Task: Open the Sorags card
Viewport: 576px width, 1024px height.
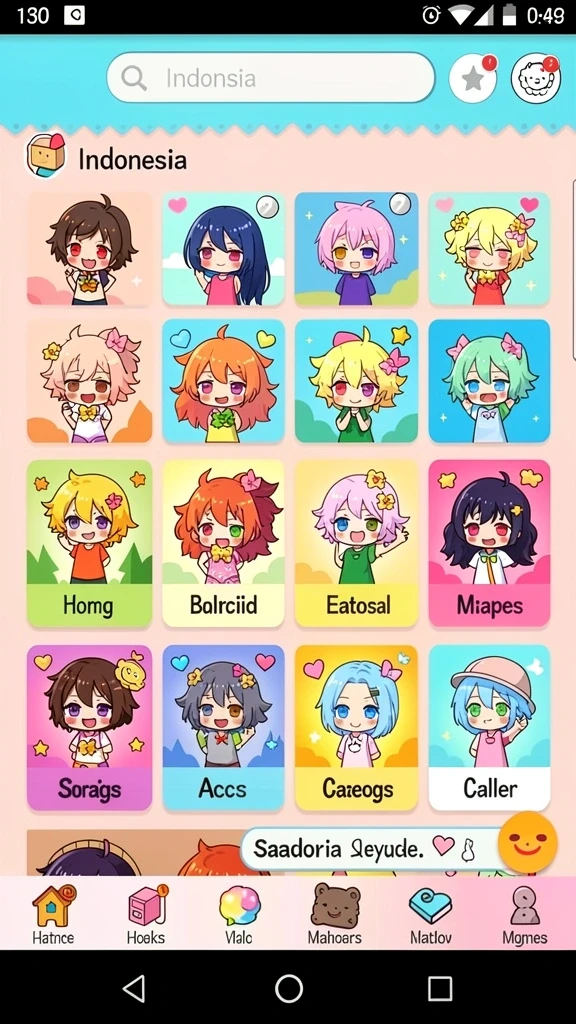Action: pyautogui.click(x=89, y=728)
